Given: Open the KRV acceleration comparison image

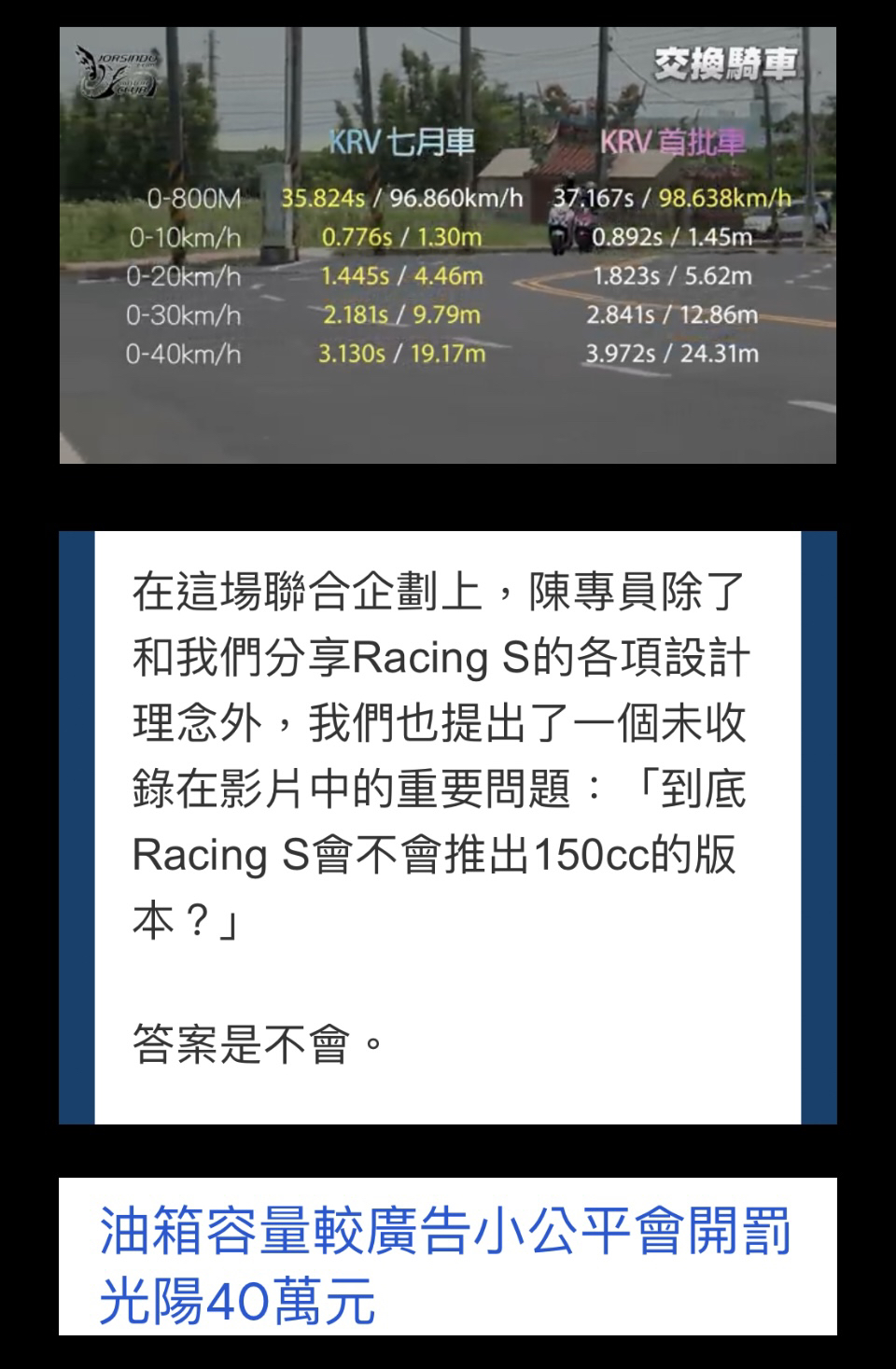Looking at the screenshot, I should tap(447, 245).
